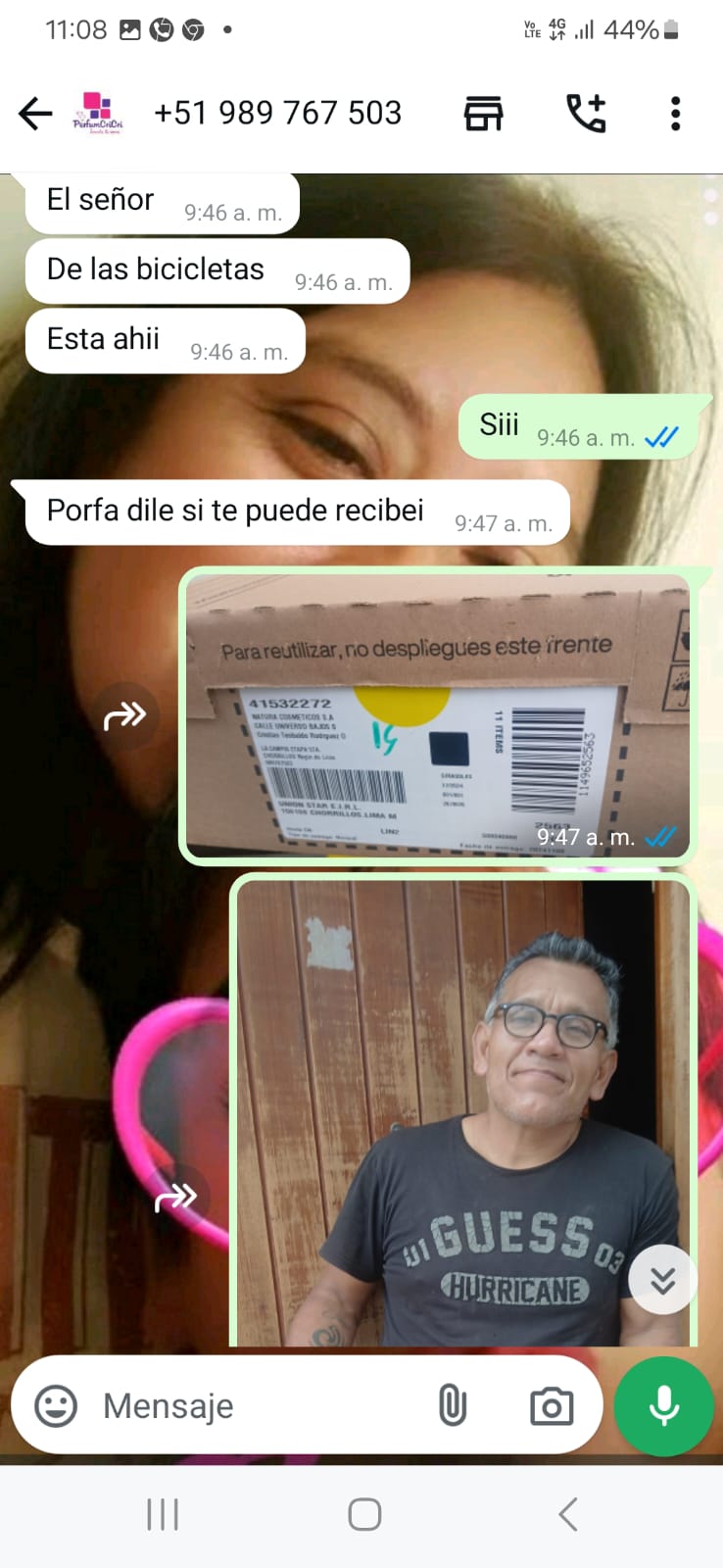Go to the home screen
723x1568 pixels.
click(364, 1514)
